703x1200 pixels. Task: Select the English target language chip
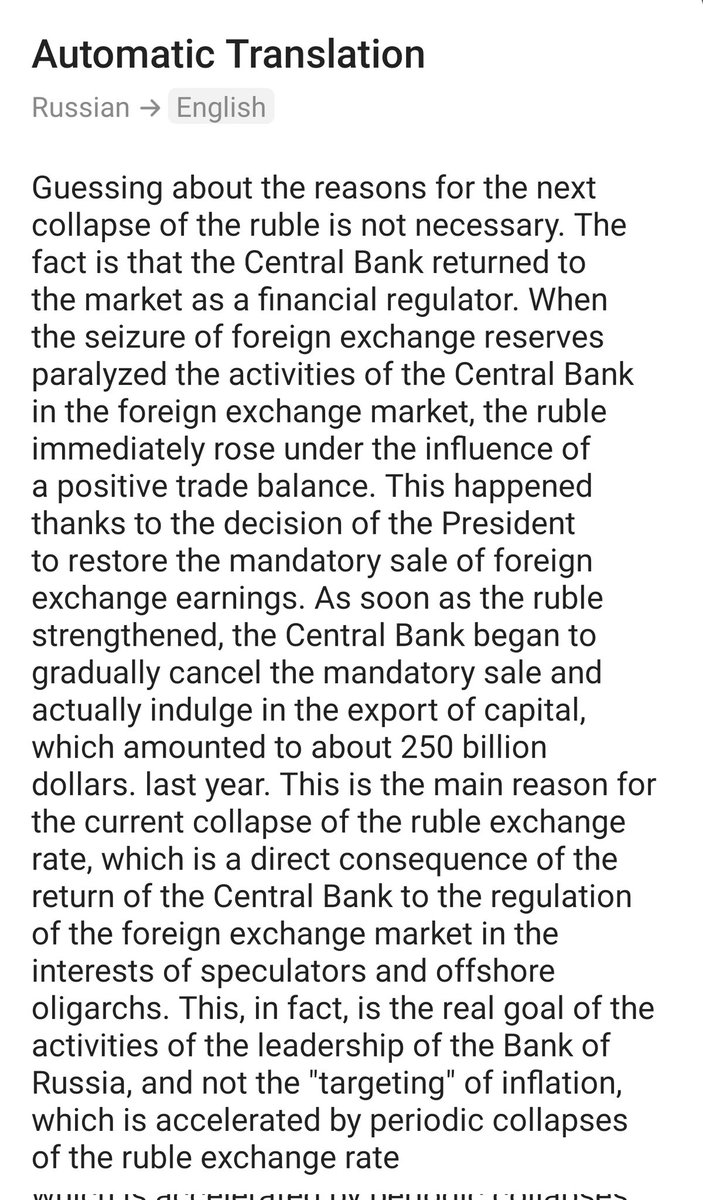point(221,107)
